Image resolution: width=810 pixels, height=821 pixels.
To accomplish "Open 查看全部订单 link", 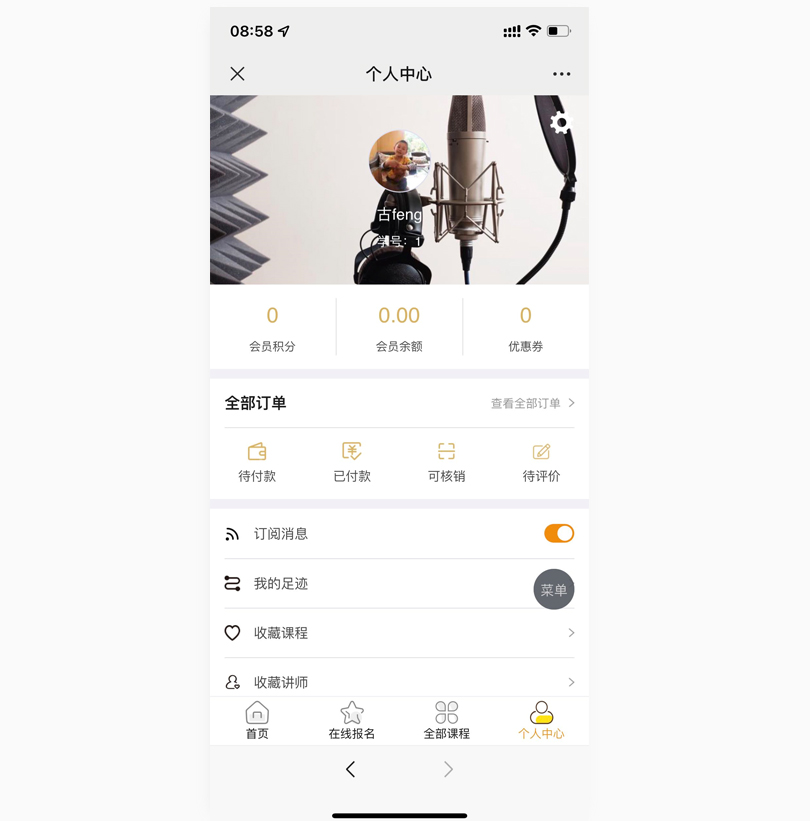I will (532, 403).
